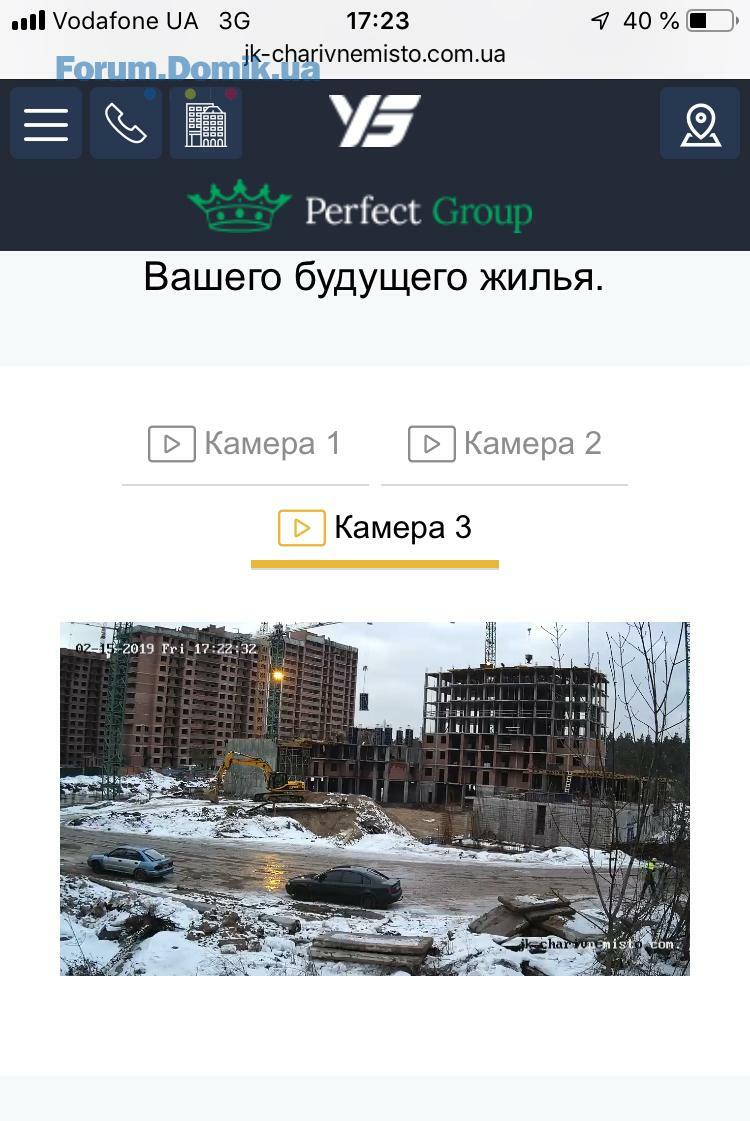Image resolution: width=750 pixels, height=1121 pixels.
Task: Tap the jk-charivnemisto.com.ua address bar
Action: pos(375,55)
